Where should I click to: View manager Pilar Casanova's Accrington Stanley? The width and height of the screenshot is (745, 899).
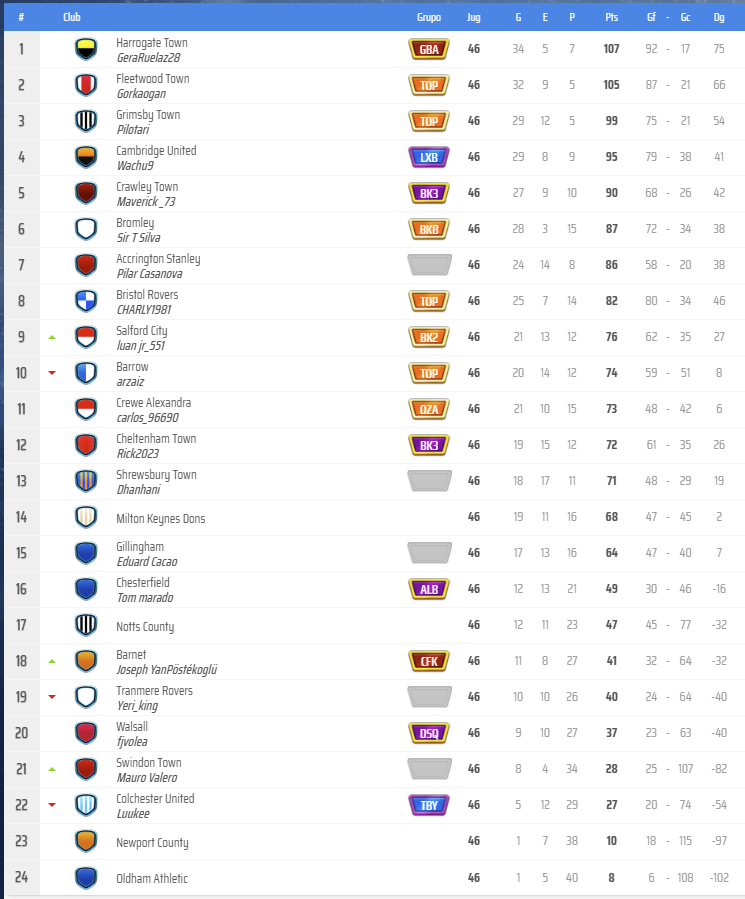click(x=158, y=259)
